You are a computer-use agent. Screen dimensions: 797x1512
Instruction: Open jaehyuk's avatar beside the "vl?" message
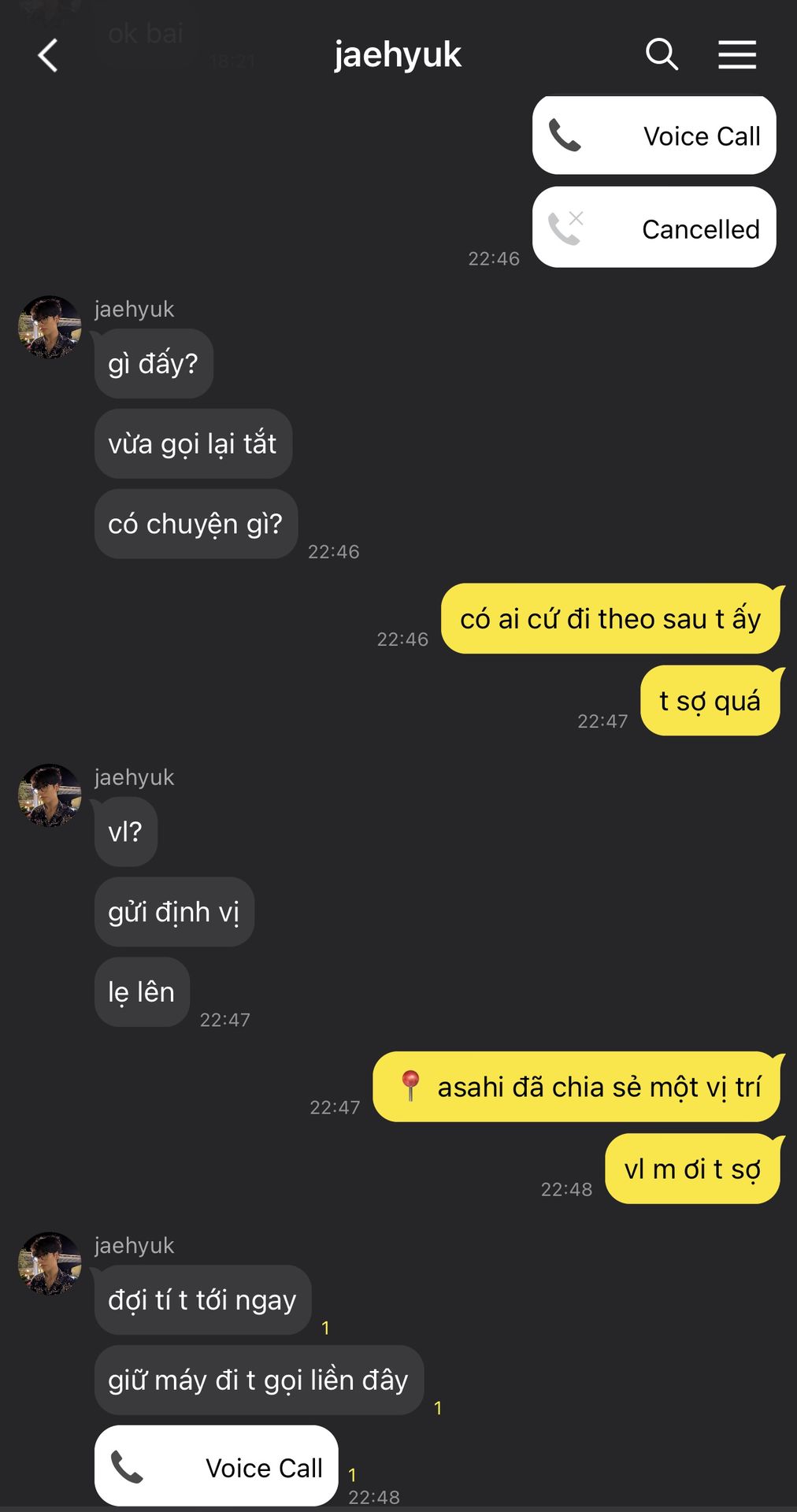pos(50,795)
